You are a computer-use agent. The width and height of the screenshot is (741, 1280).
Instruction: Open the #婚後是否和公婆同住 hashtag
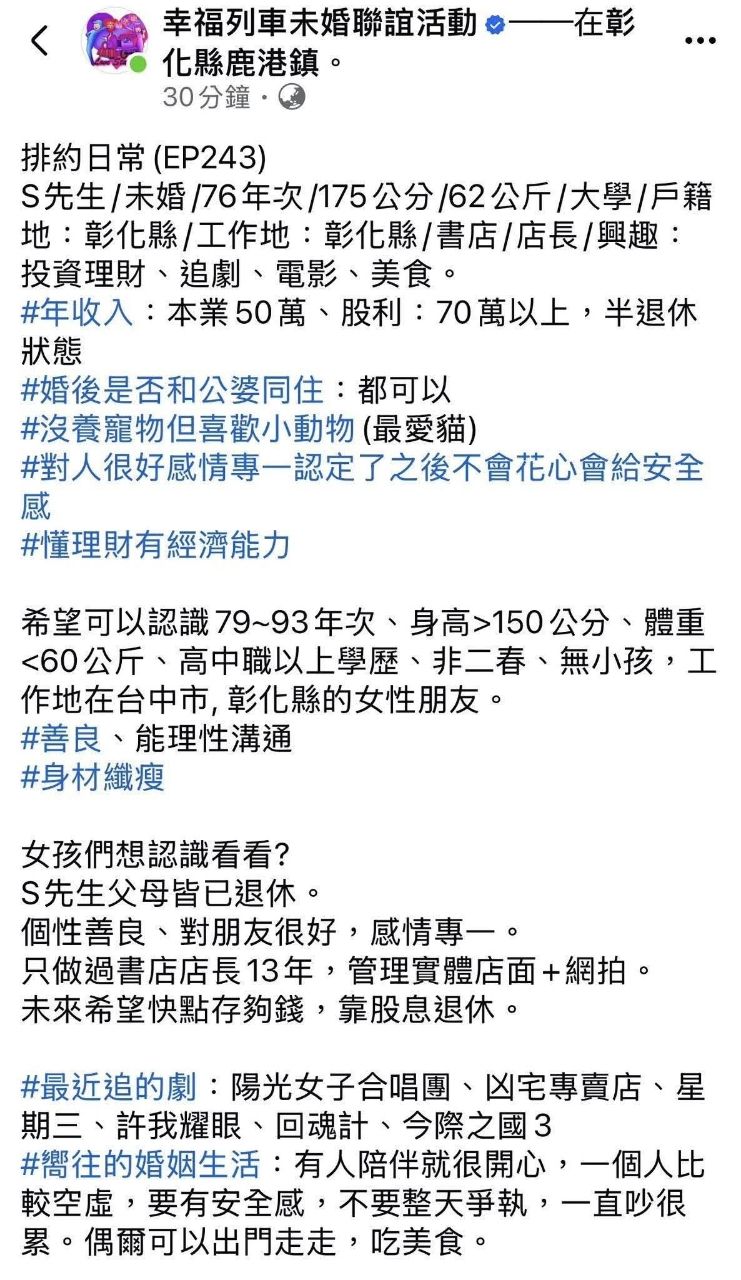173,390
